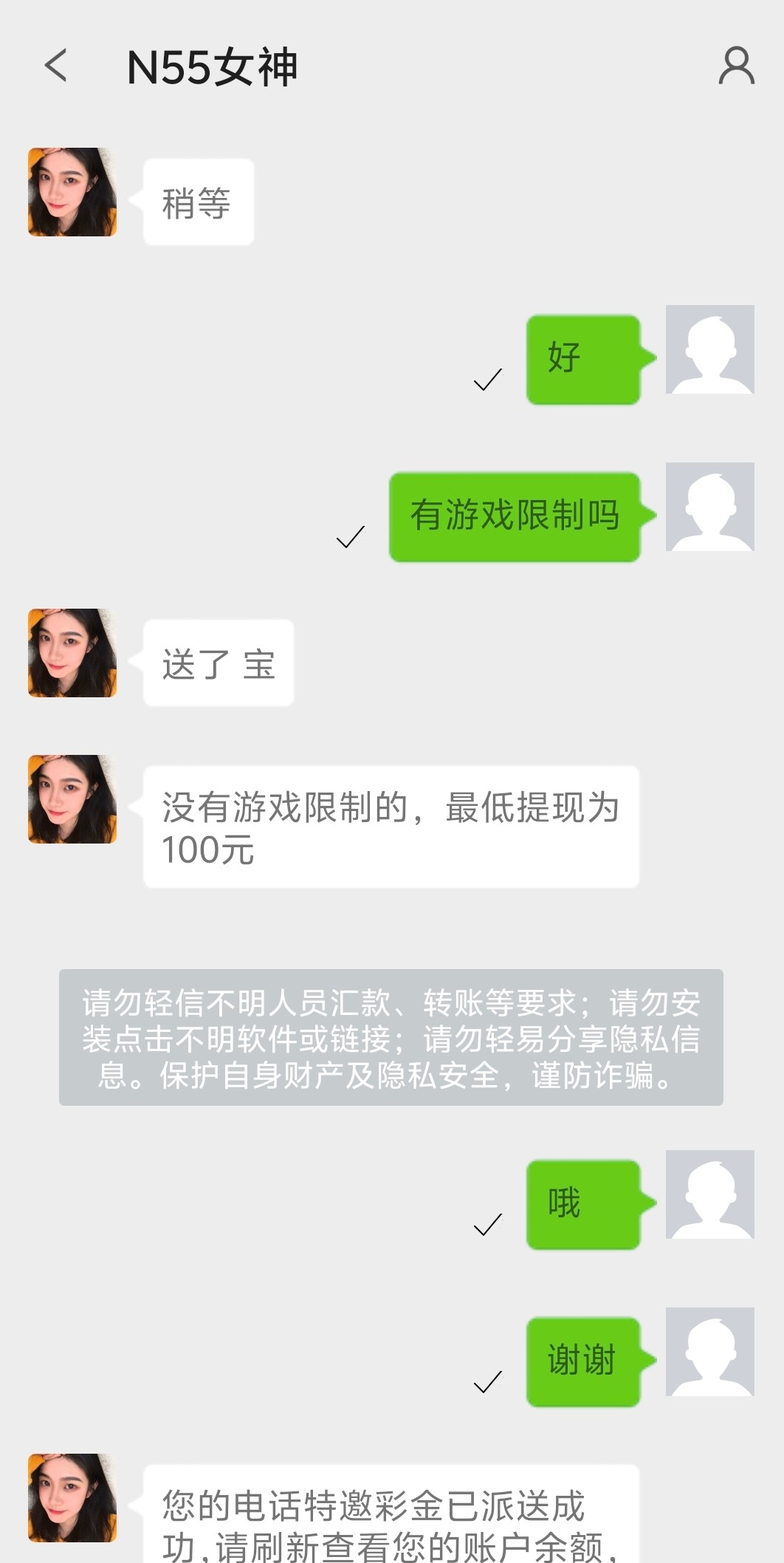Tap N55女神's avatar beside the 稍等 message

72,192
